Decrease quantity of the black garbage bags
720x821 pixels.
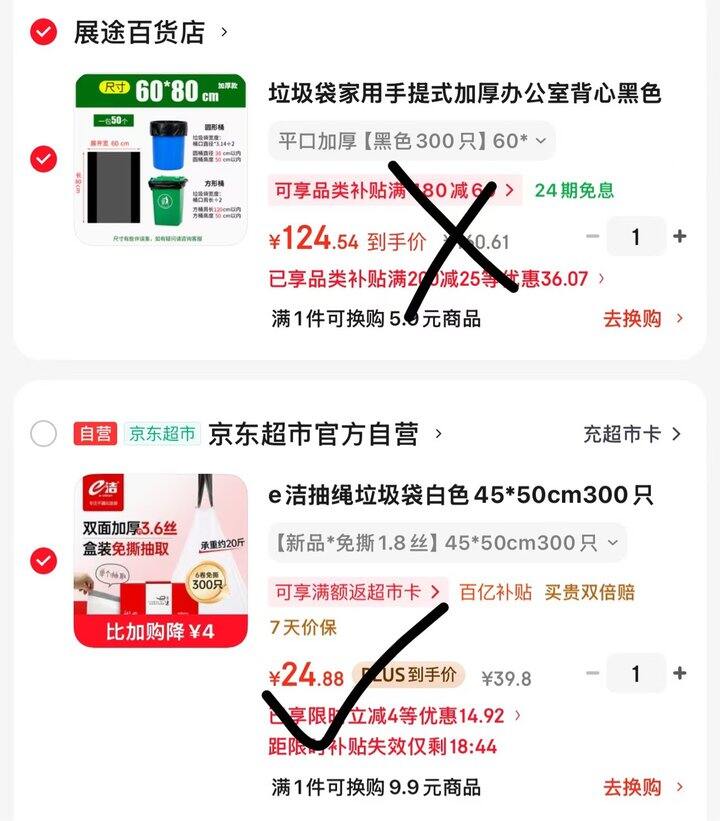coord(593,237)
